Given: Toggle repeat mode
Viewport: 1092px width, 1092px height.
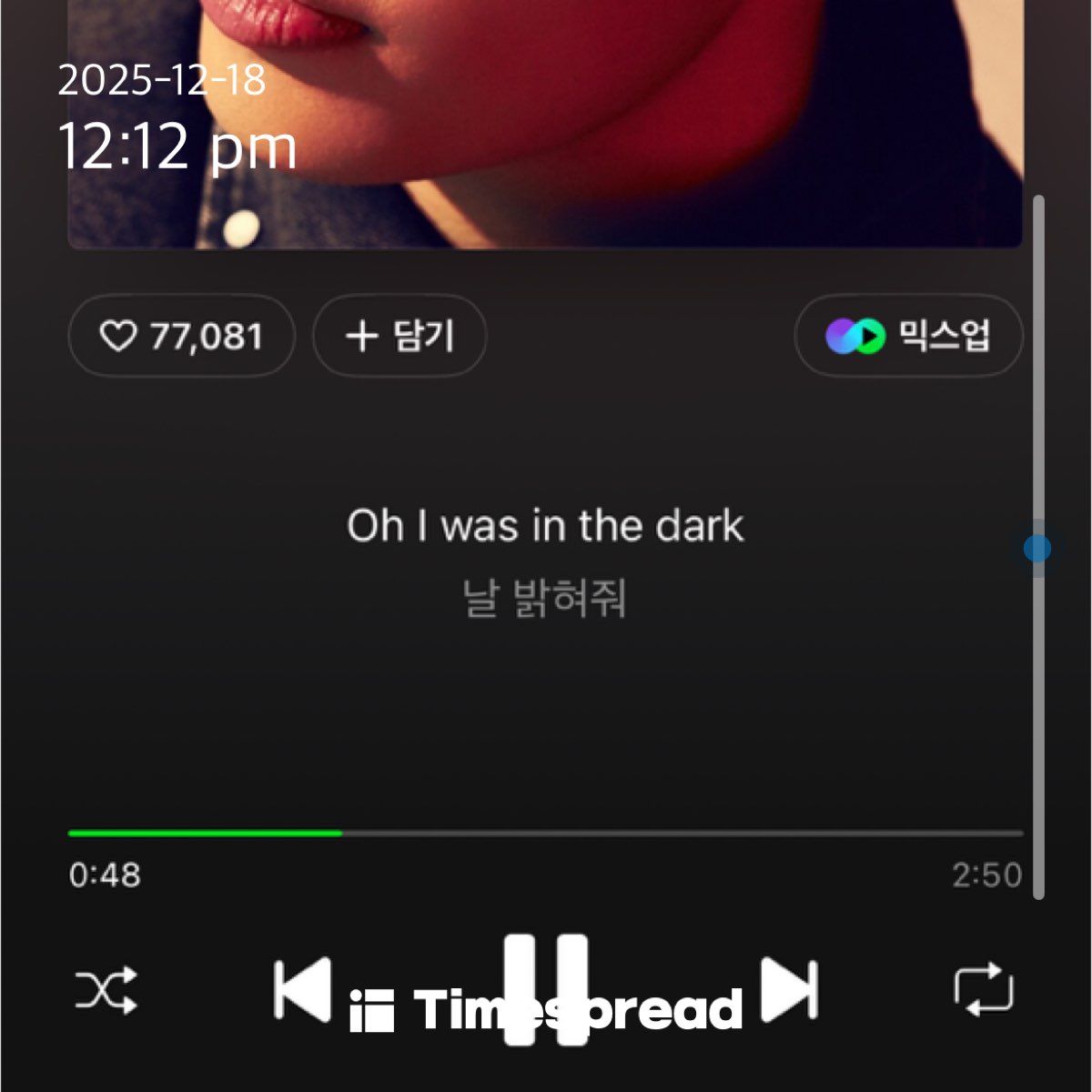Looking at the screenshot, I should (x=983, y=990).
